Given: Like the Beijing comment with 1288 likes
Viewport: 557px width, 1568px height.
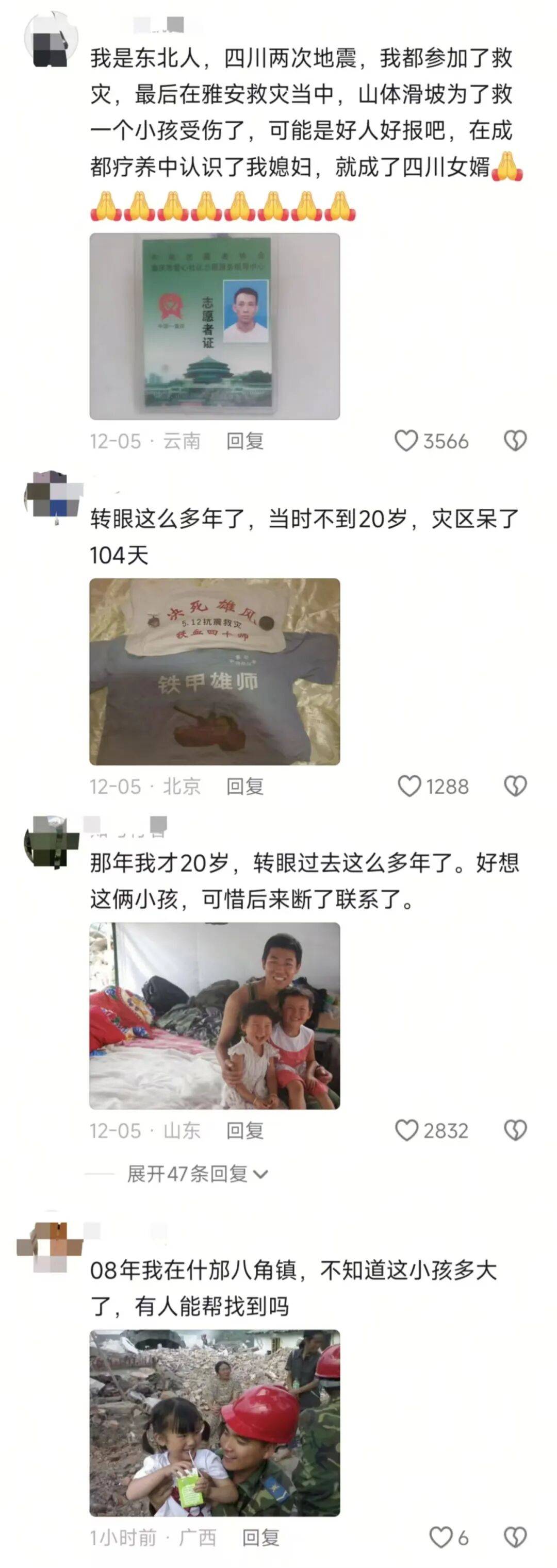Looking at the screenshot, I should [x=409, y=786].
